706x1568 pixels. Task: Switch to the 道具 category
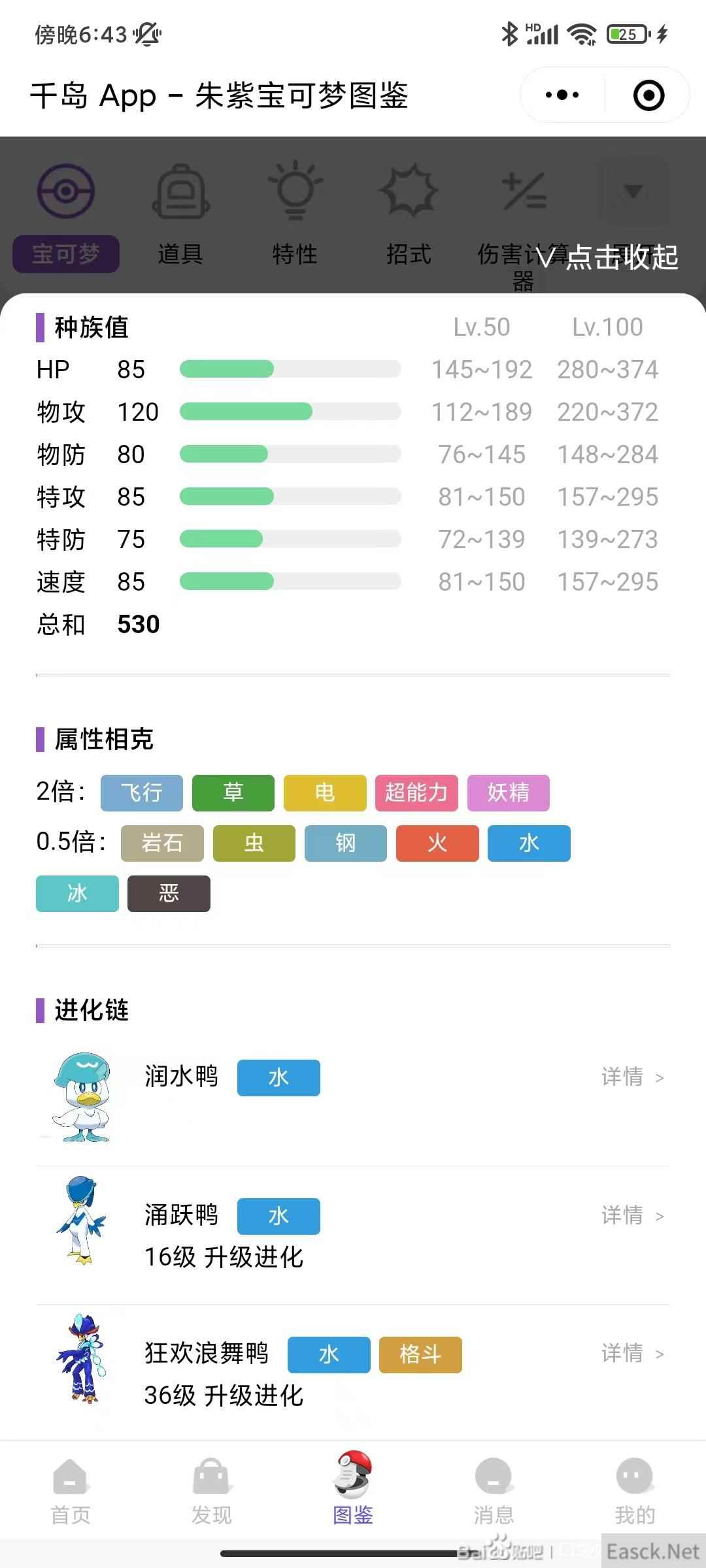(x=180, y=216)
